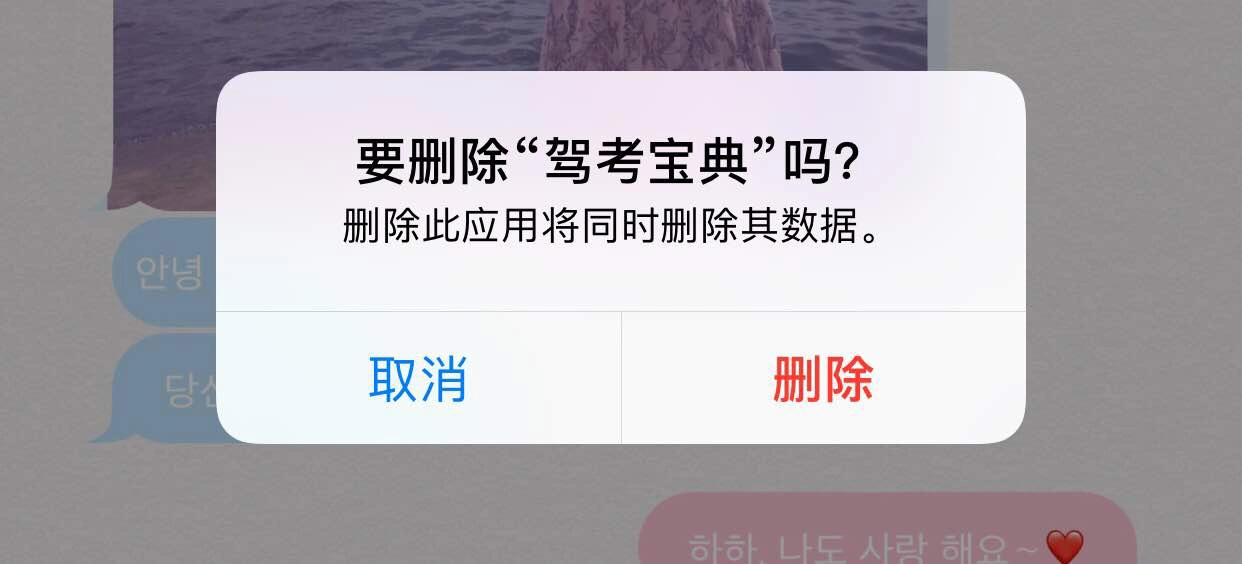Confirm deletion by tapping red 删除

tap(823, 379)
